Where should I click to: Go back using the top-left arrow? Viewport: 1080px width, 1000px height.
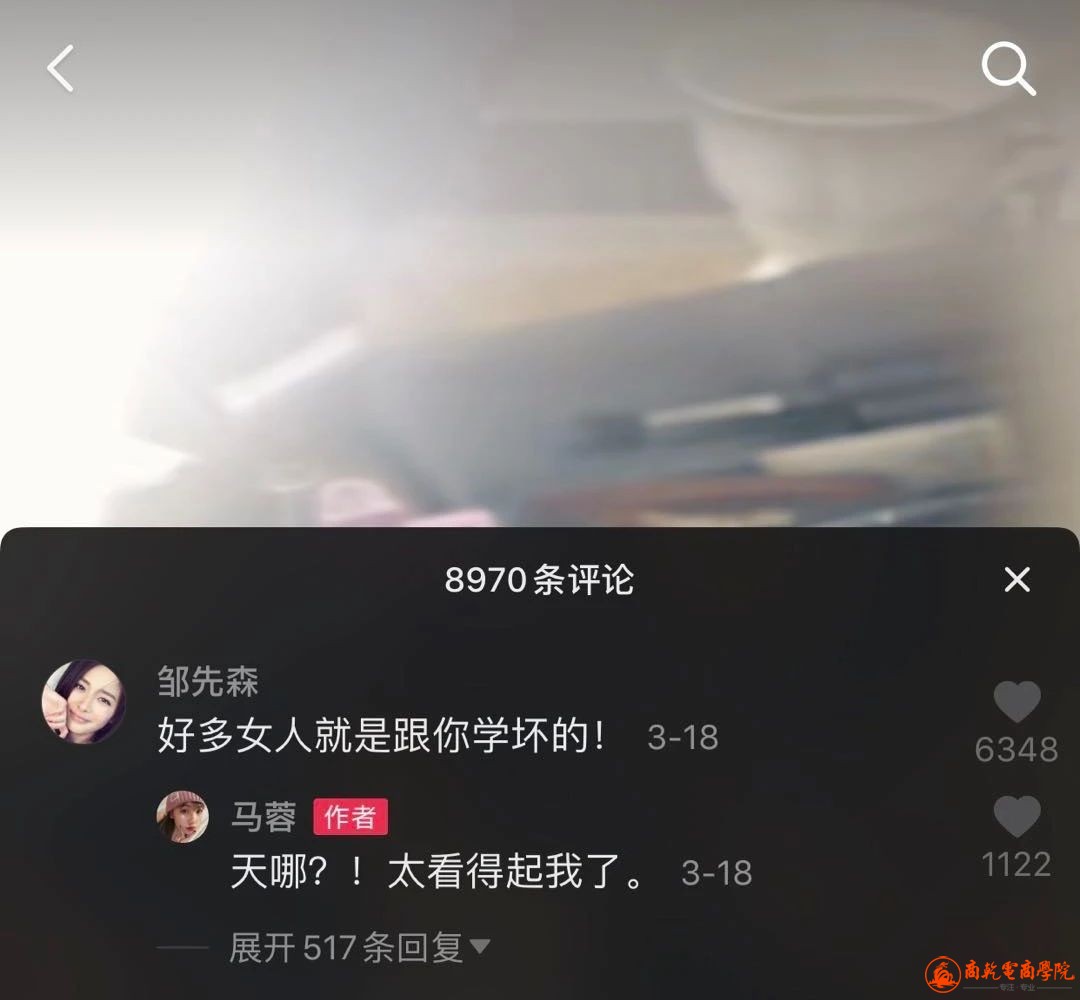click(x=62, y=70)
